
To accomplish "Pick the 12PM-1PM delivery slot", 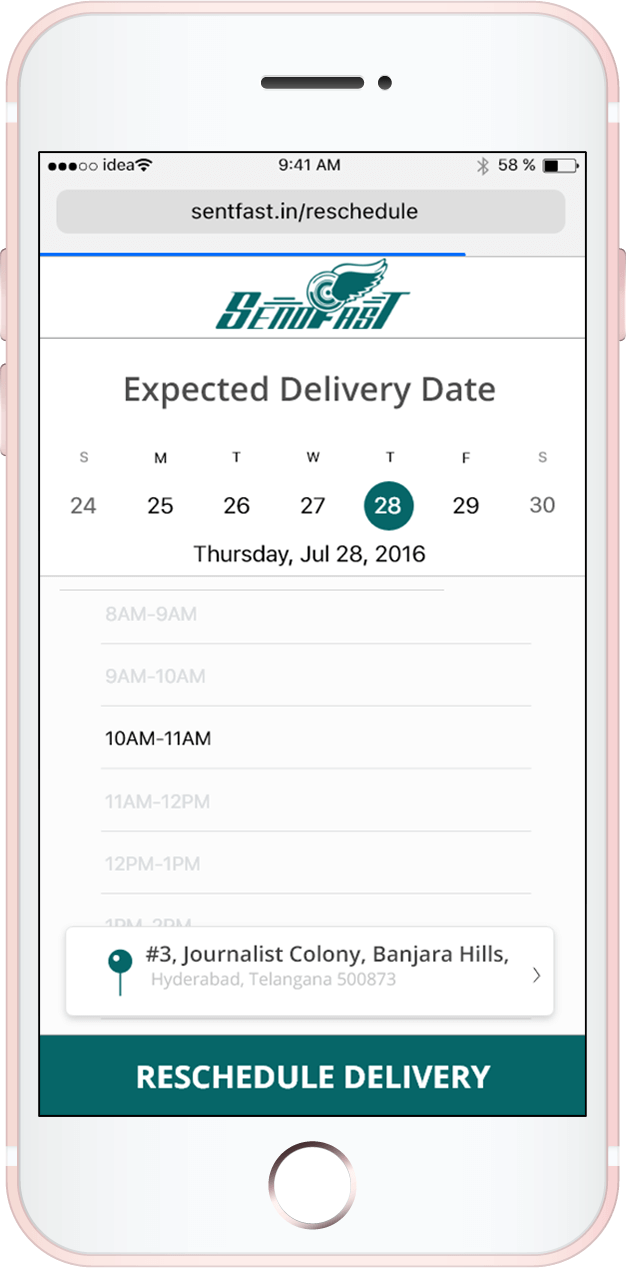I will pyautogui.click(x=152, y=864).
